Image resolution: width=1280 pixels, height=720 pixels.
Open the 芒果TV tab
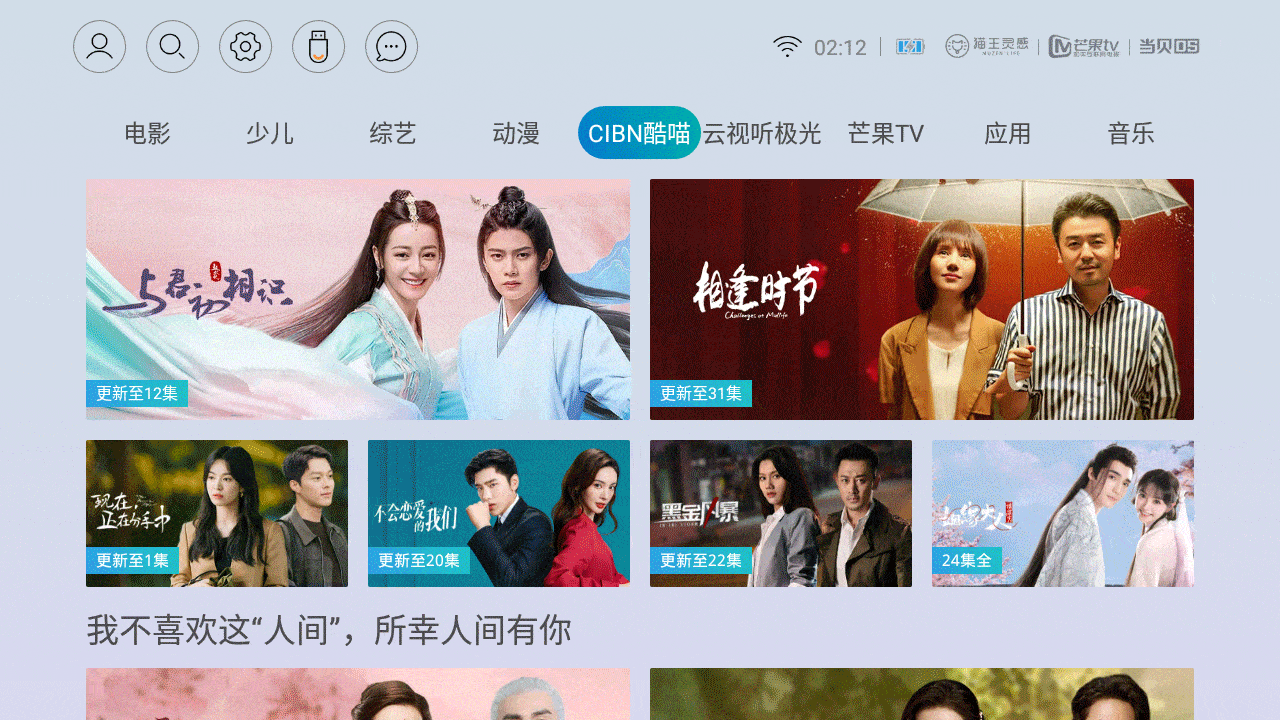pos(885,133)
